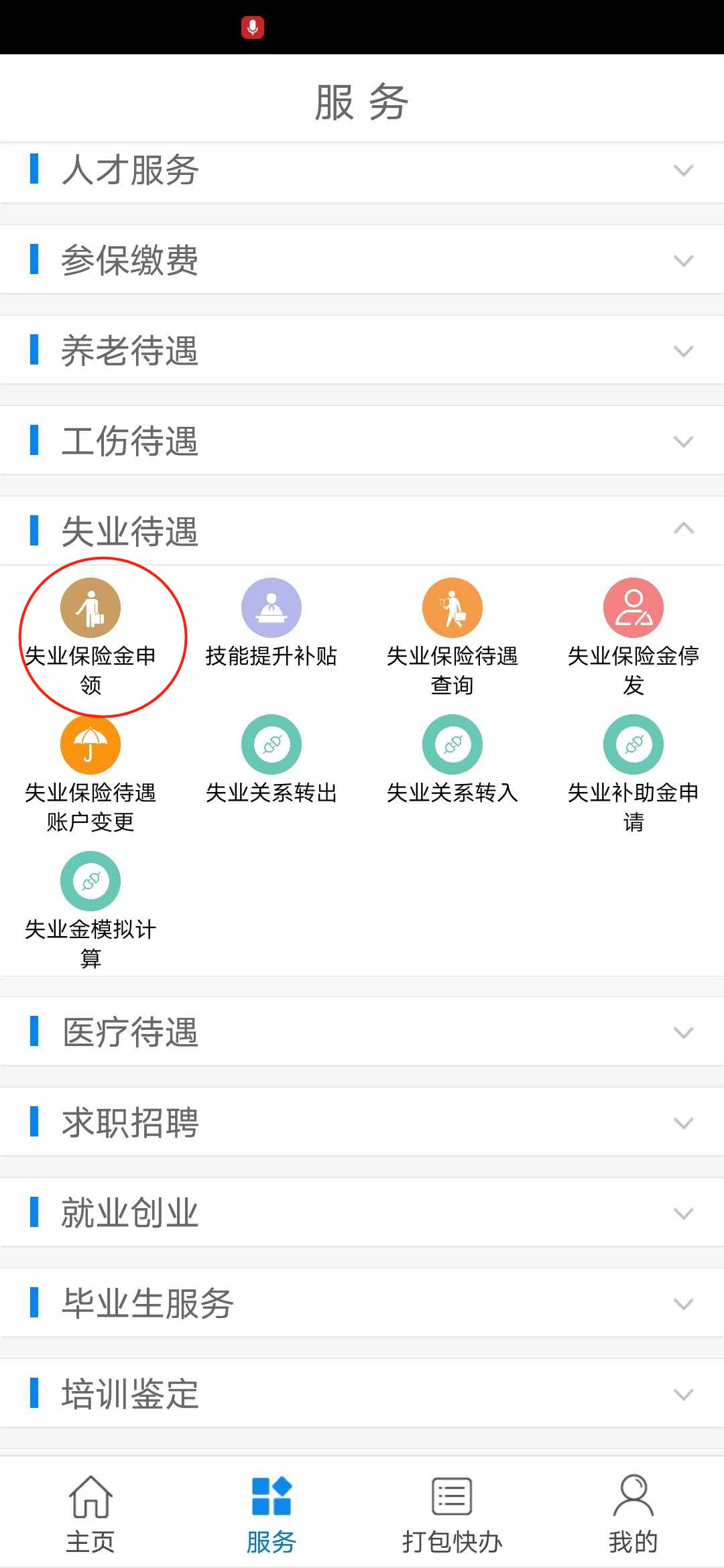
Task: Open 失业保险金停发 service
Action: coord(633,637)
